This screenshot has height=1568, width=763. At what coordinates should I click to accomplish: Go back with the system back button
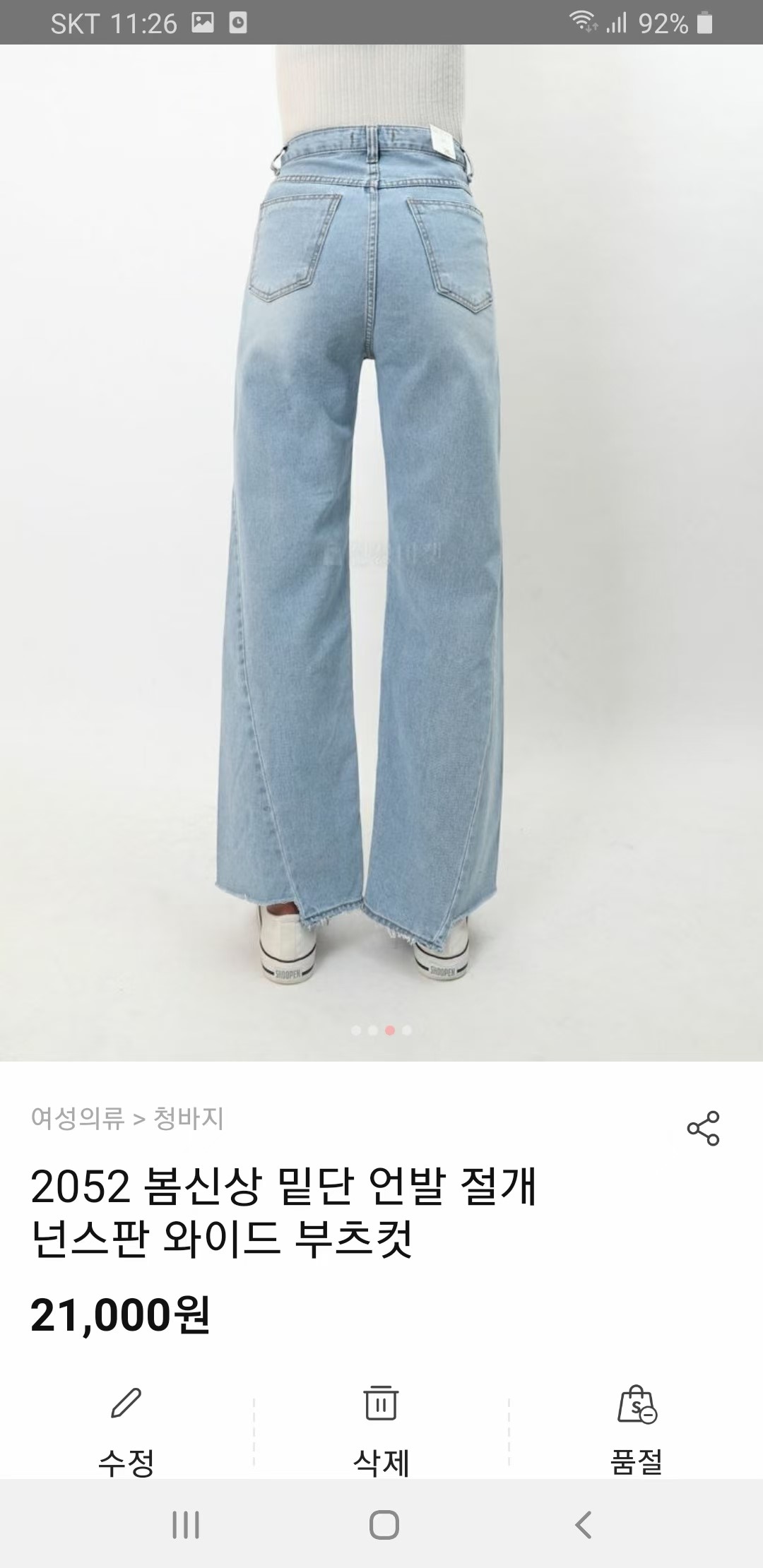coord(583,1525)
